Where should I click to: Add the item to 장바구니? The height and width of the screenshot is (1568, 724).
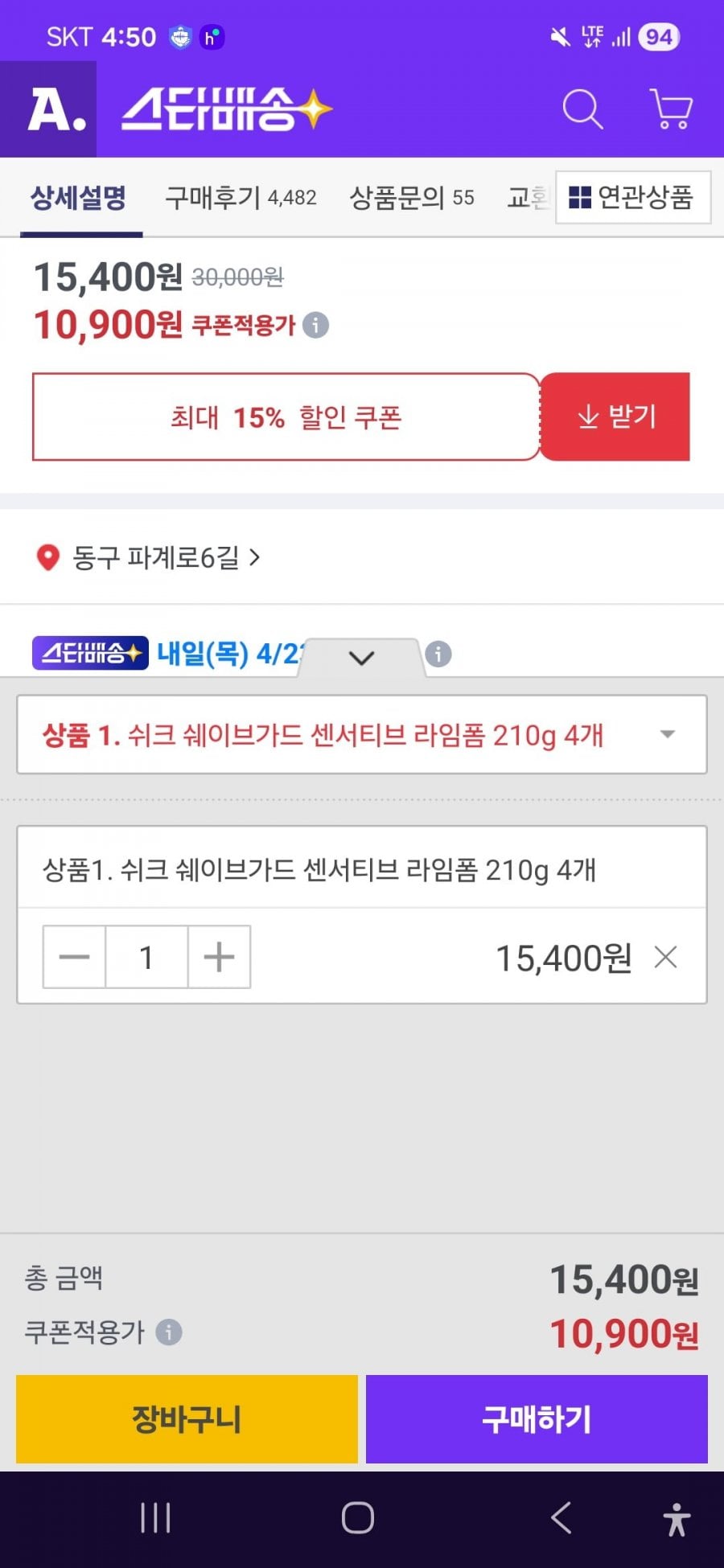point(187,1419)
